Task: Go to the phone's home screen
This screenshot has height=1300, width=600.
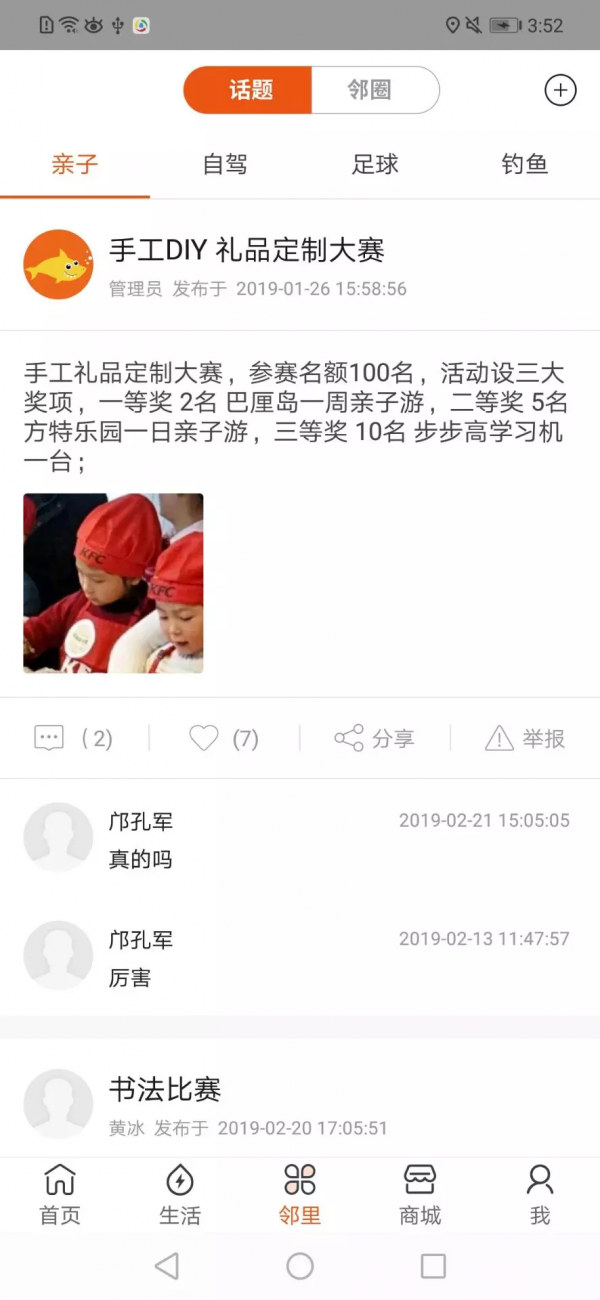Action: click(300, 1266)
